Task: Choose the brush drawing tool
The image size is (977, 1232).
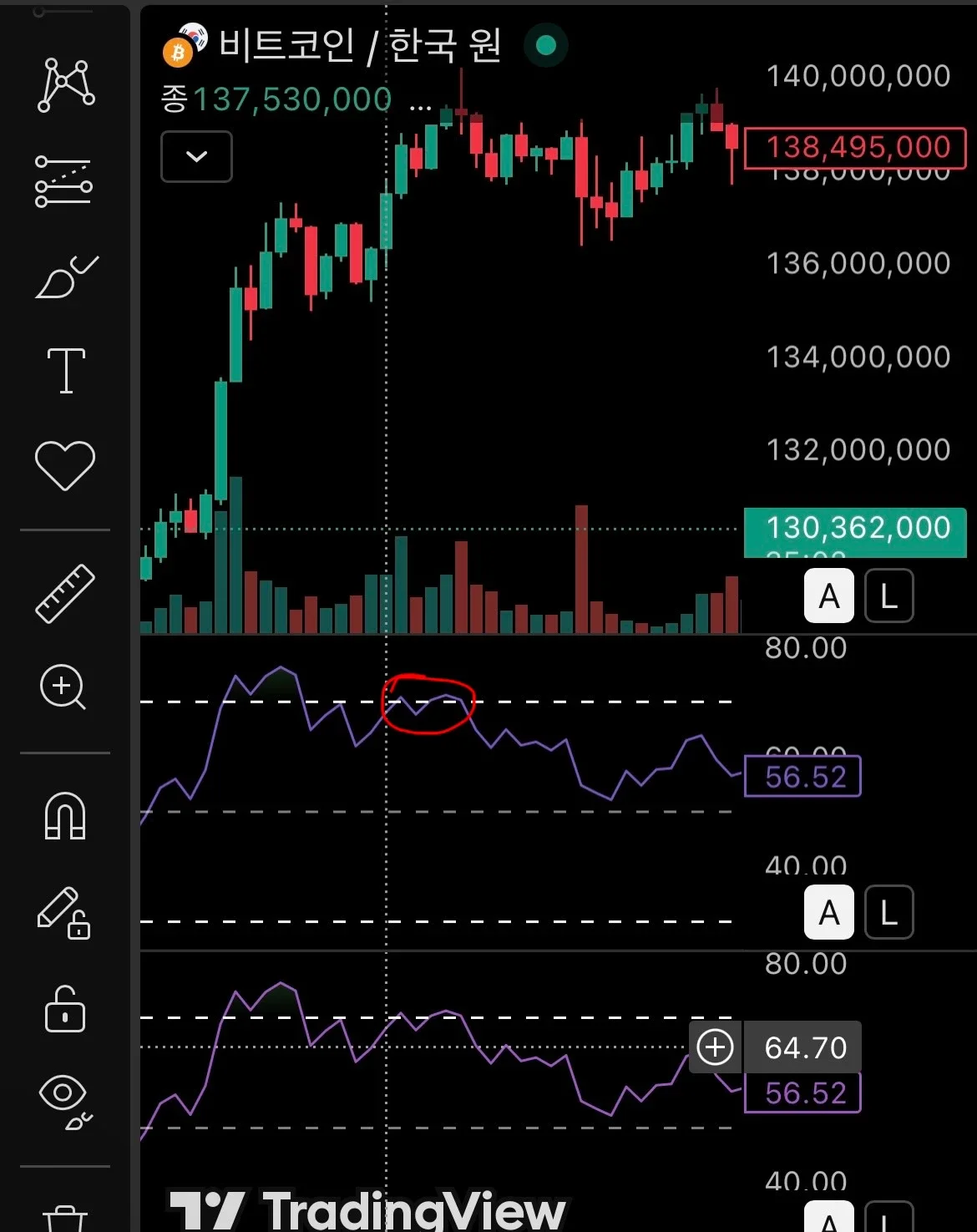Action: pos(66,277)
